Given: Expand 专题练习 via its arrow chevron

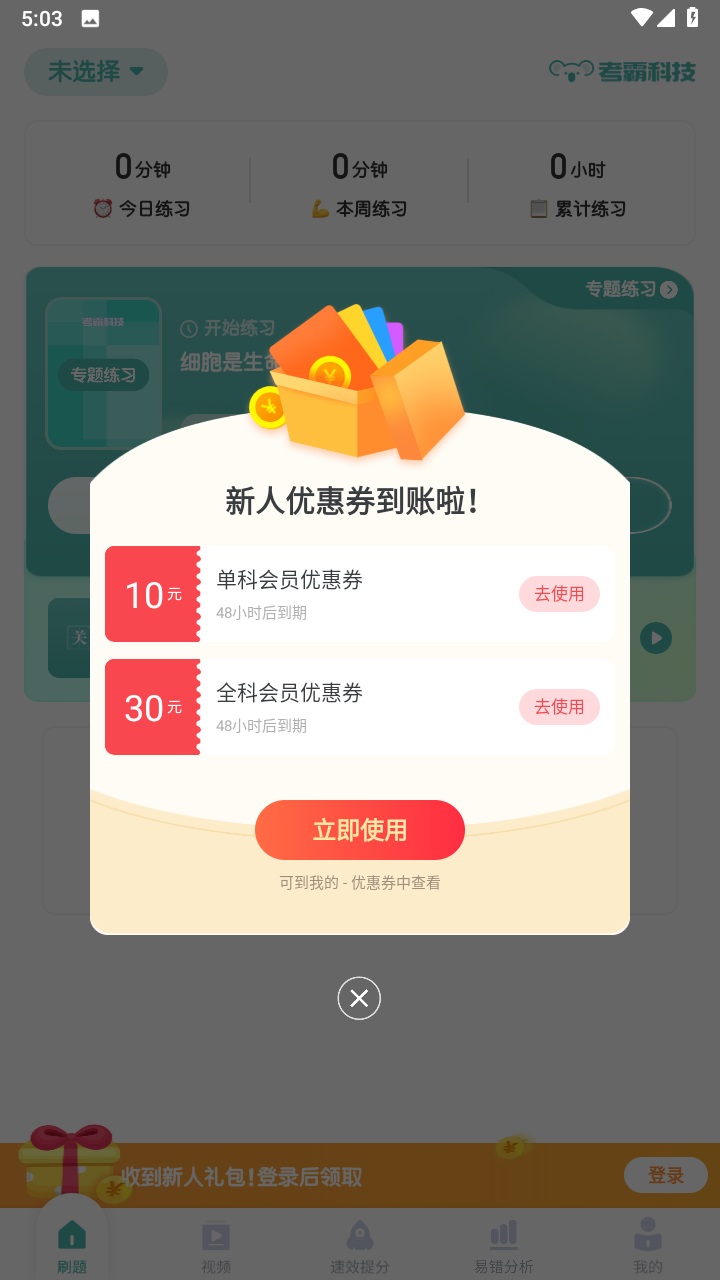Looking at the screenshot, I should [668, 289].
